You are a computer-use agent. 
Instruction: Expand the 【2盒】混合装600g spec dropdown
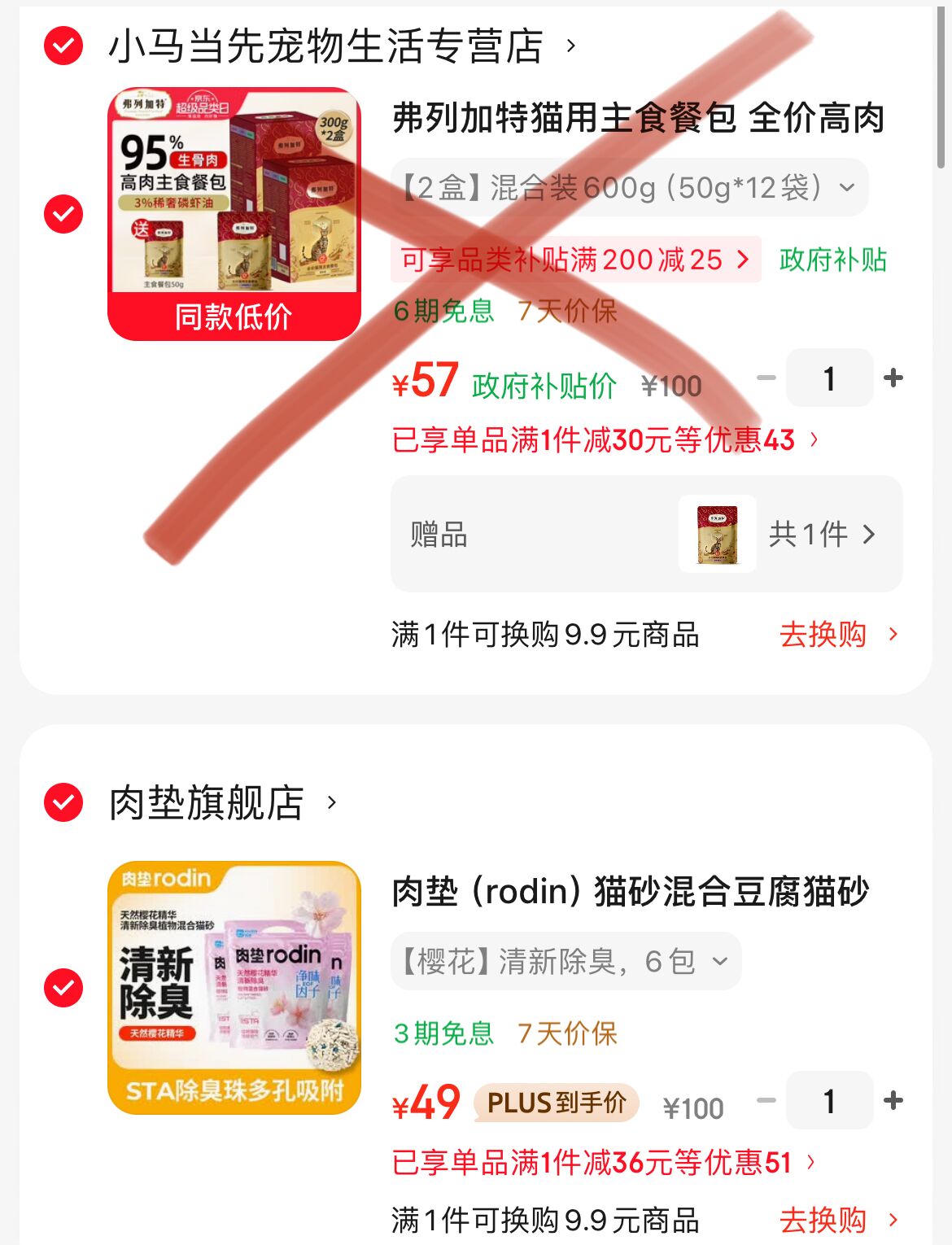coord(629,188)
